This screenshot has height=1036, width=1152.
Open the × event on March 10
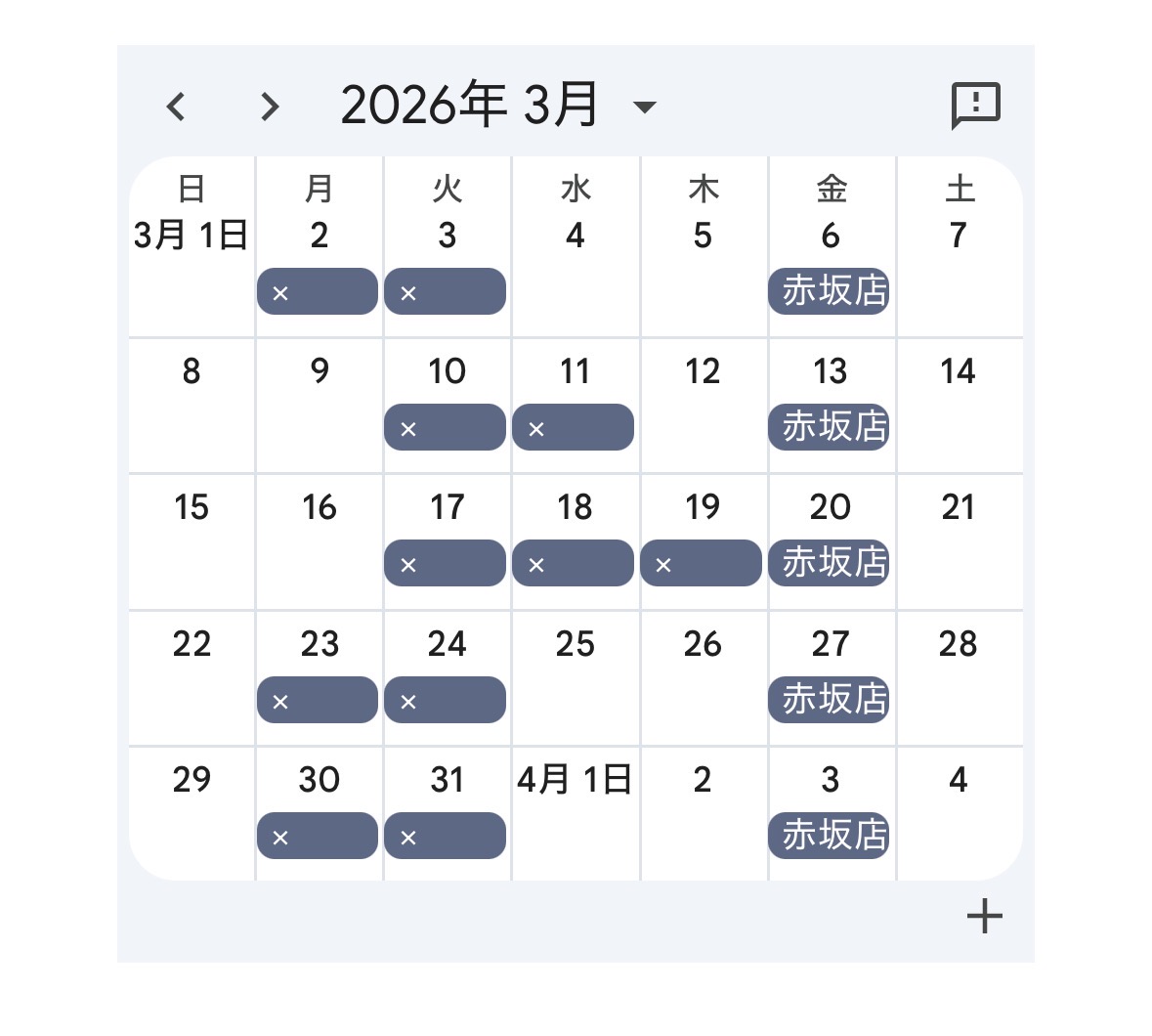pos(446,428)
